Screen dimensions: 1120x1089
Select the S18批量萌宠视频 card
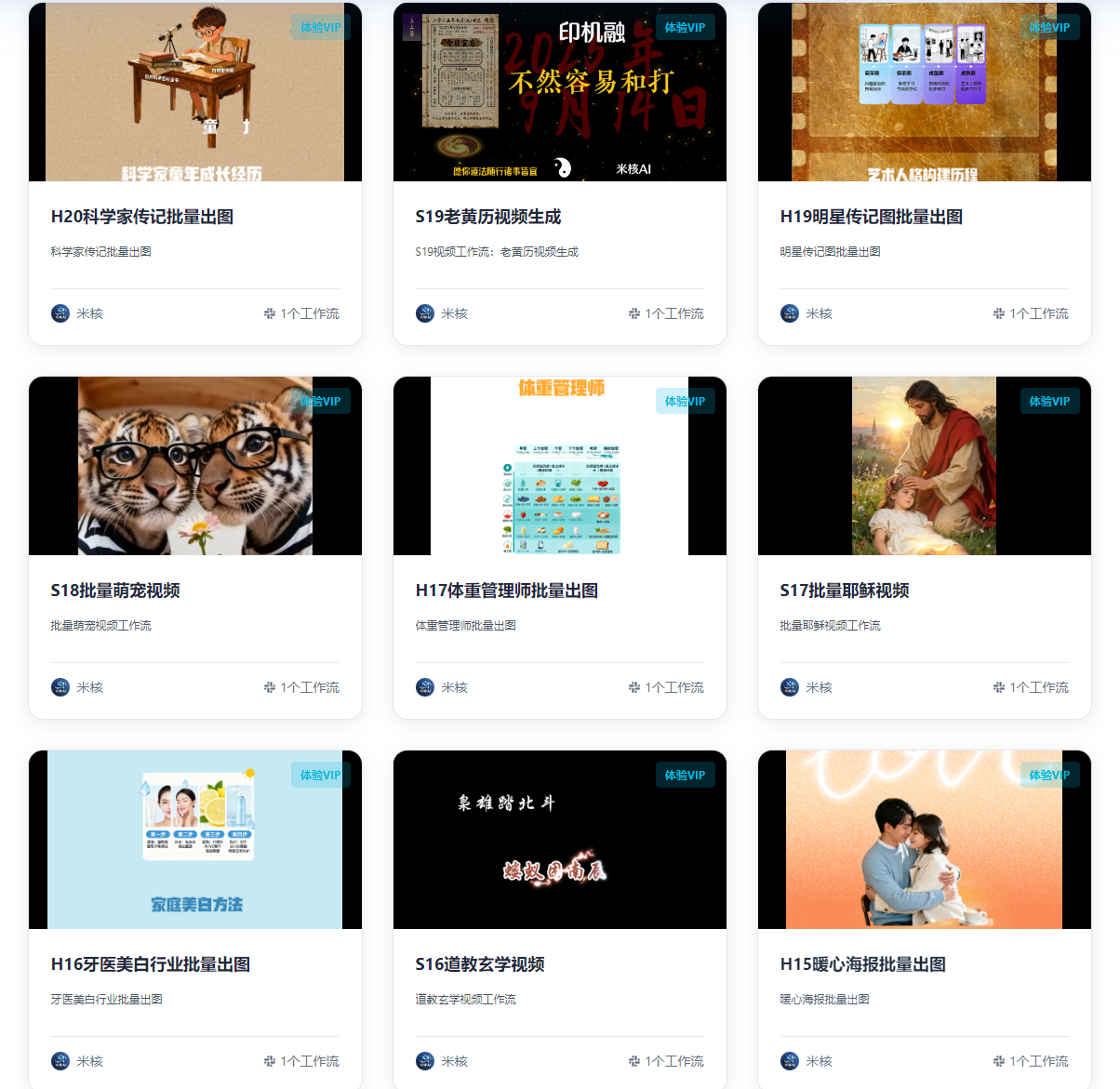click(x=115, y=591)
